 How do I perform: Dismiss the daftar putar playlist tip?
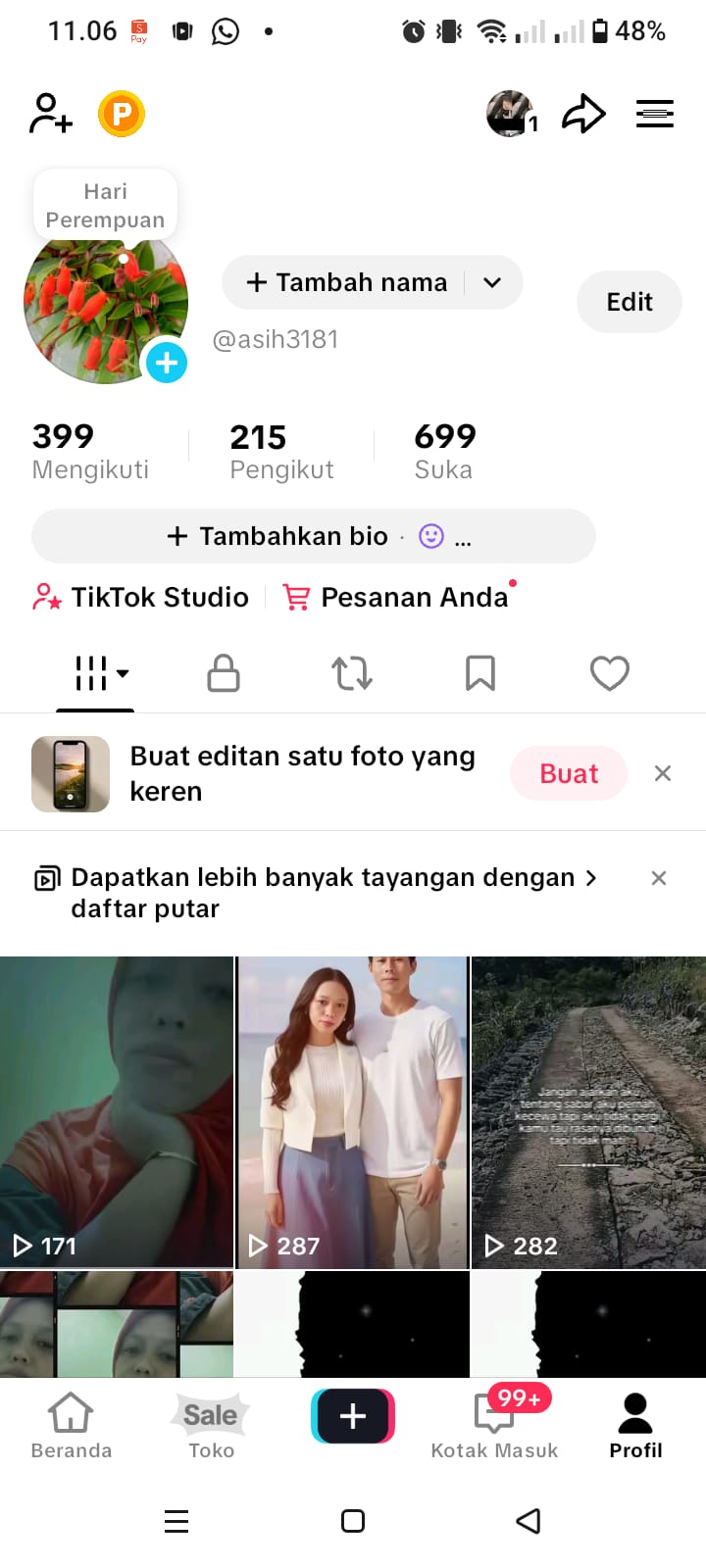(x=659, y=878)
